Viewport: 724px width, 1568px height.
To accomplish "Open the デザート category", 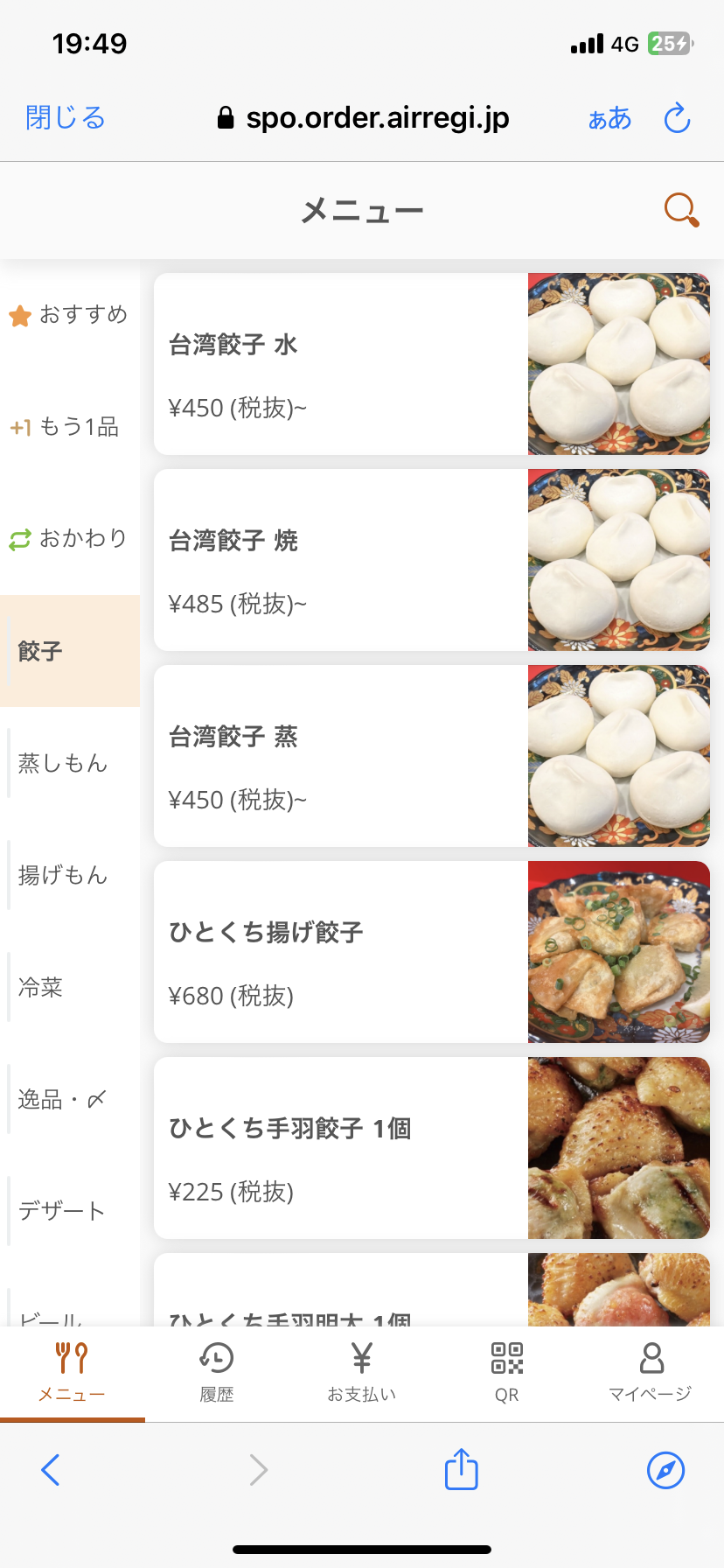I will coord(70,1211).
